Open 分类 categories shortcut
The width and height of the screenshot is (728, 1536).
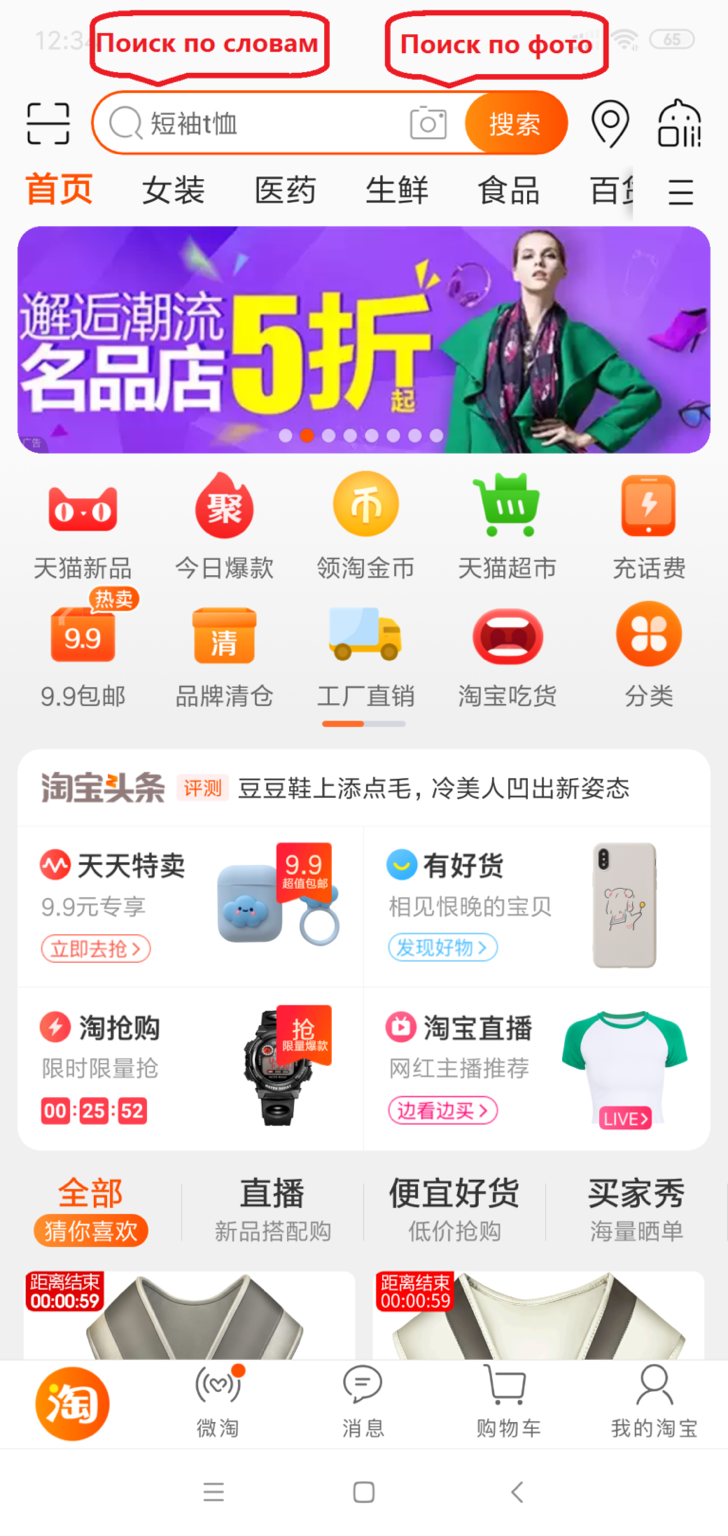pos(649,656)
